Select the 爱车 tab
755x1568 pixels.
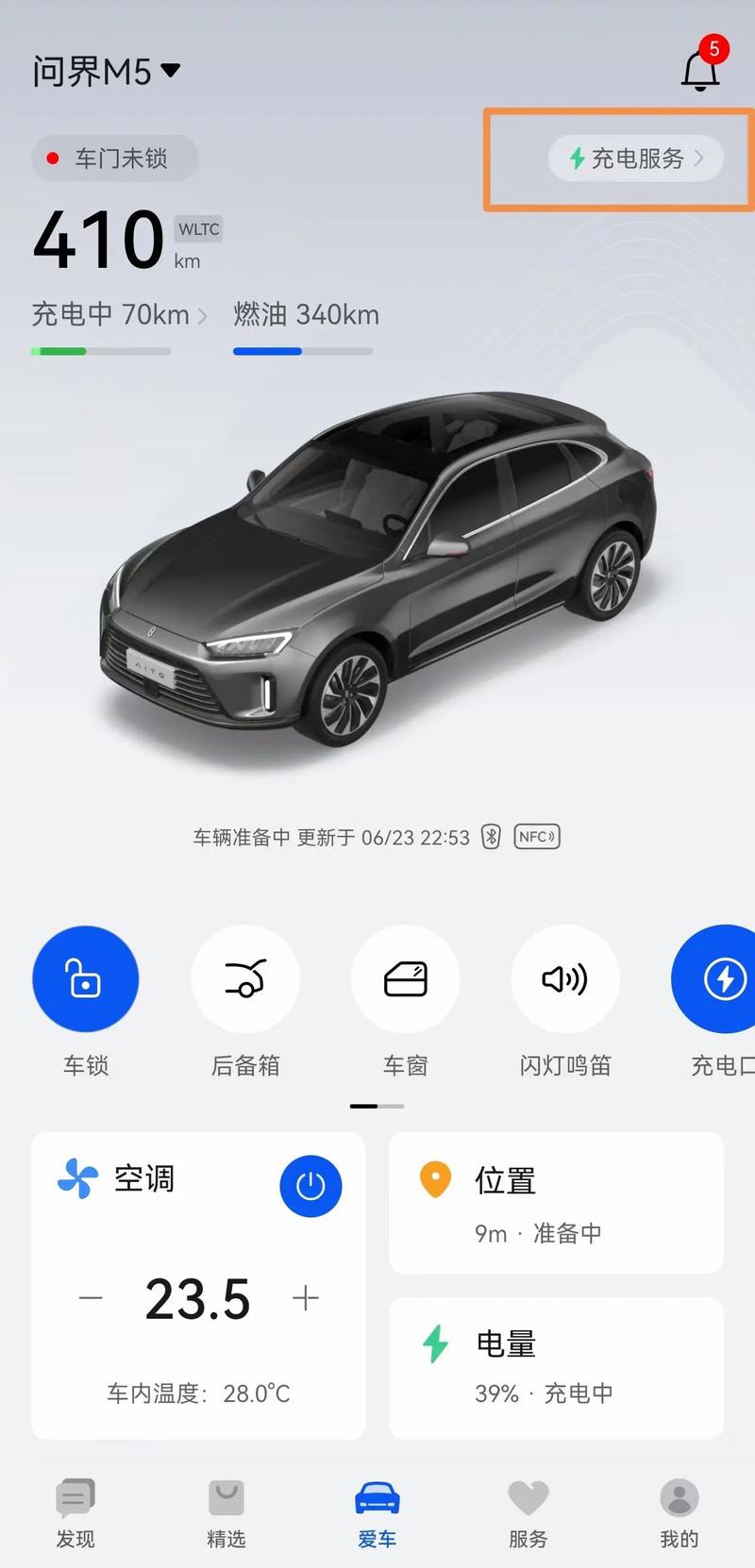click(x=377, y=1513)
